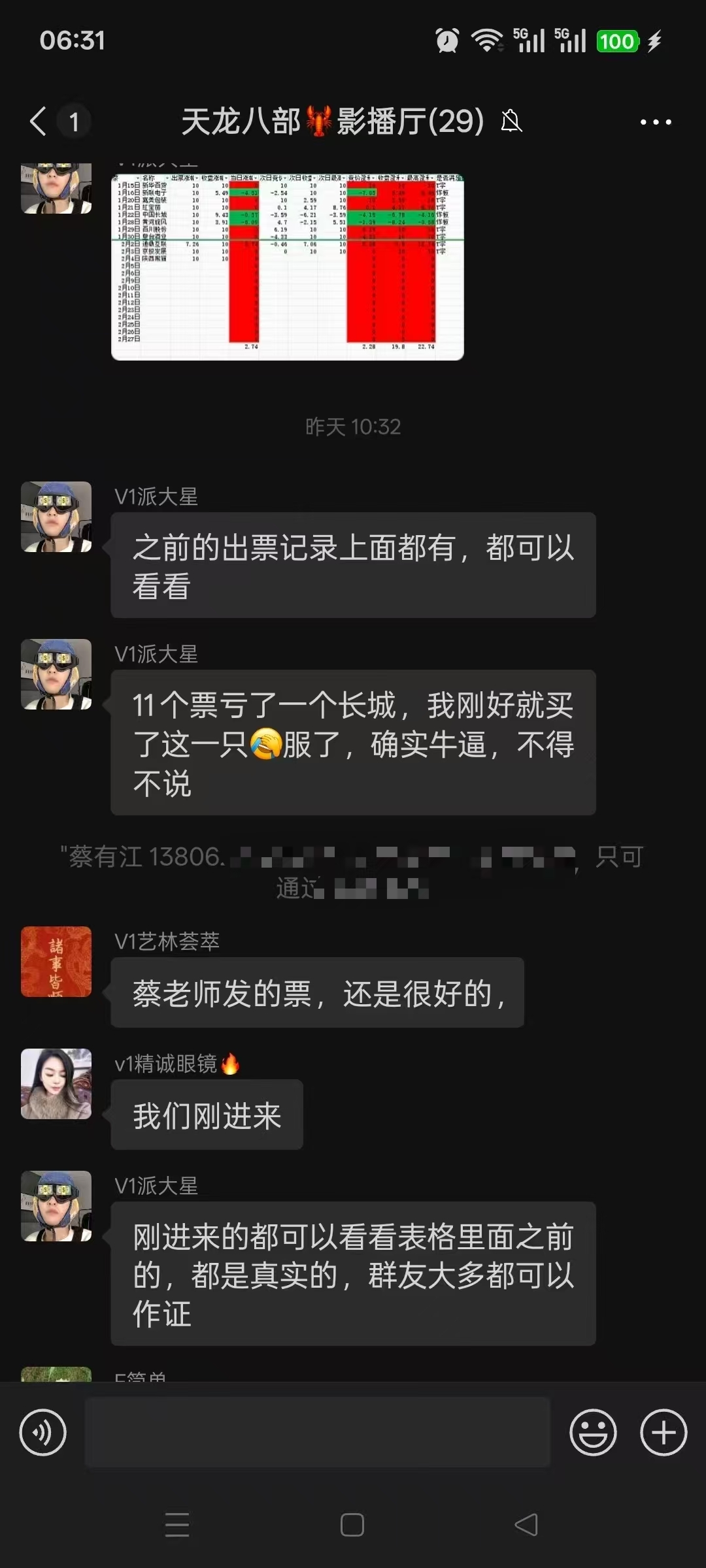This screenshot has height=1568, width=706.
Task: Open the shared spreadsheet image
Action: pos(288,267)
